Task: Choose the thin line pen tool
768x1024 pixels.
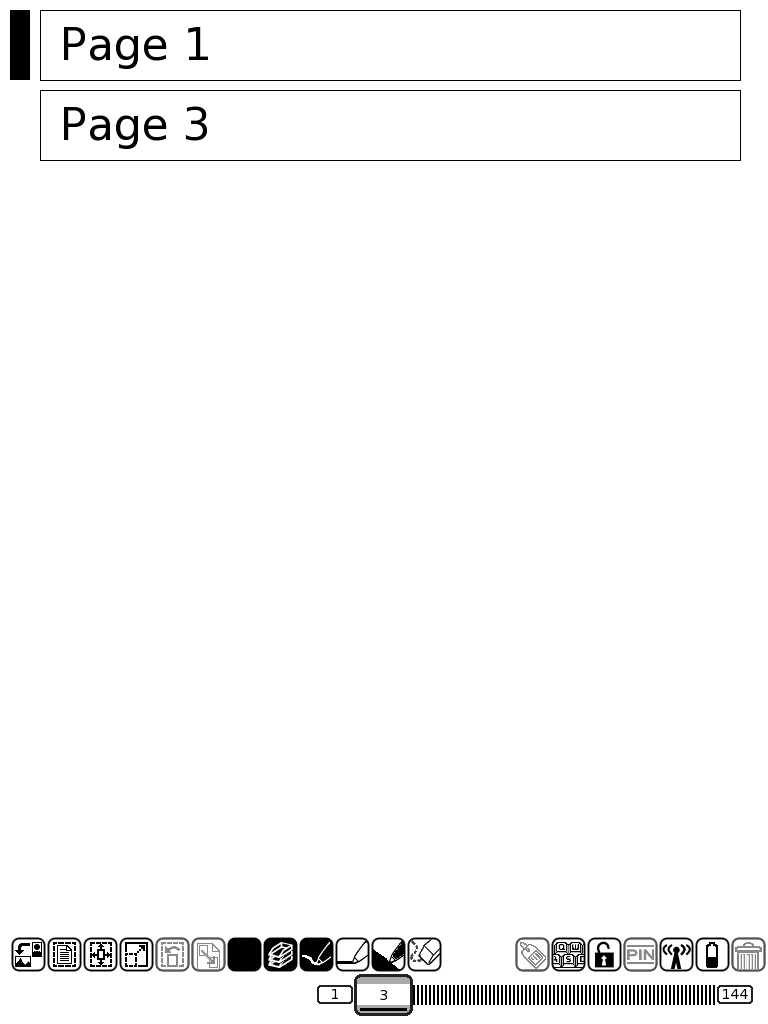Action: point(352,955)
